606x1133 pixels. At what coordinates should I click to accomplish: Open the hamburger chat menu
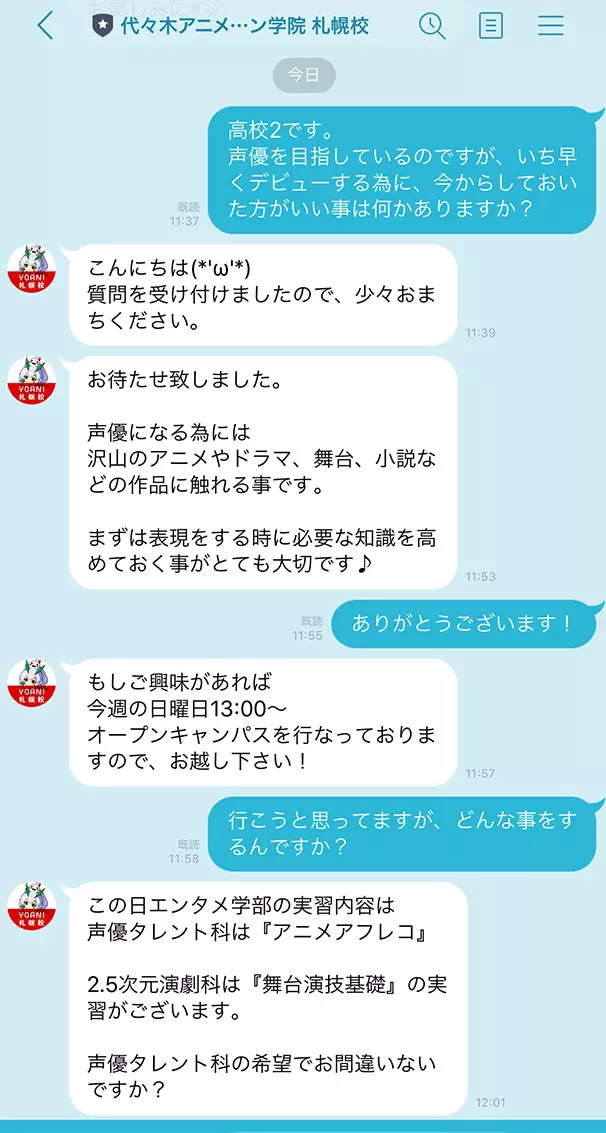tap(551, 26)
